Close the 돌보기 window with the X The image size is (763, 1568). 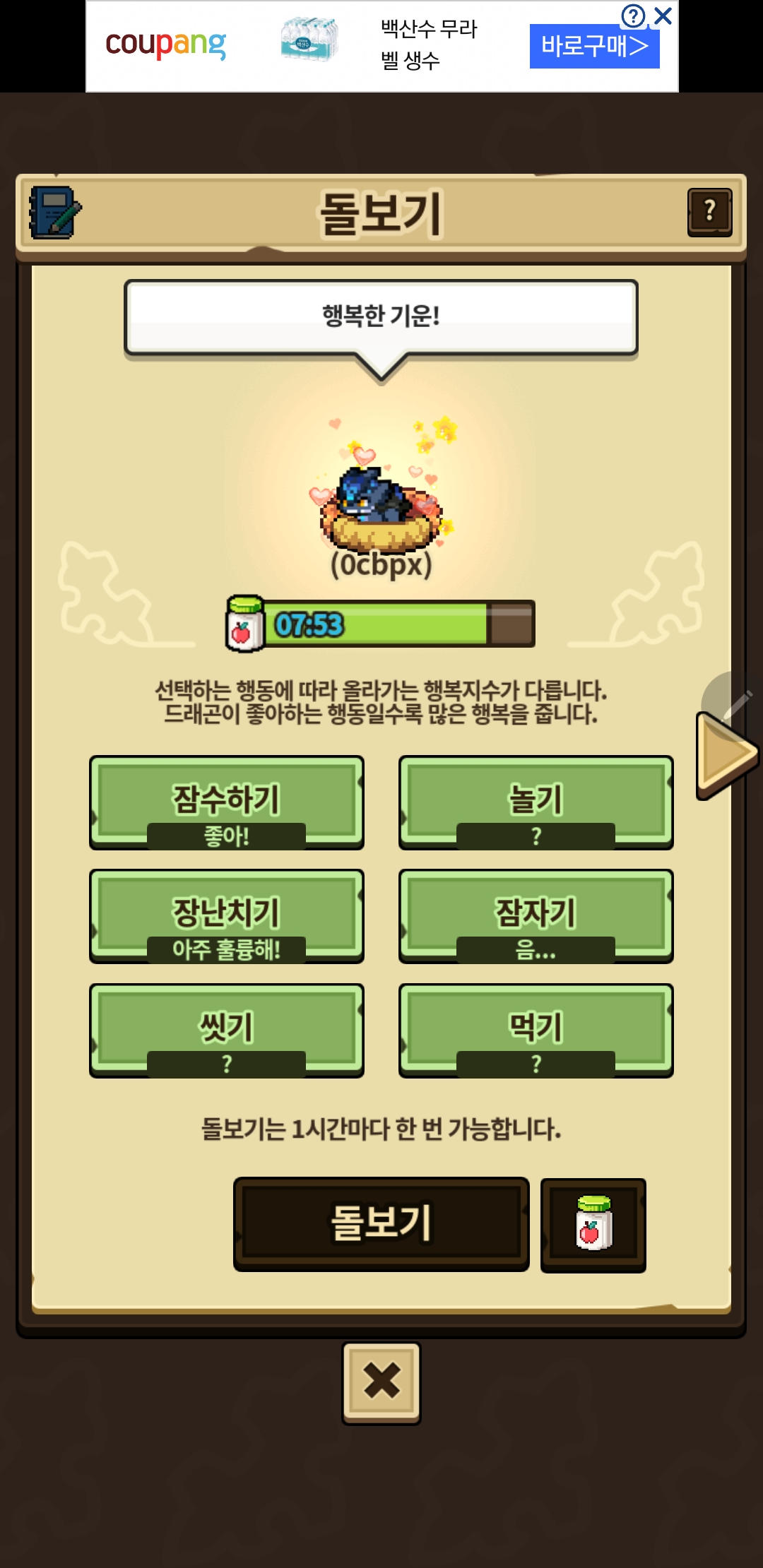point(381,1382)
